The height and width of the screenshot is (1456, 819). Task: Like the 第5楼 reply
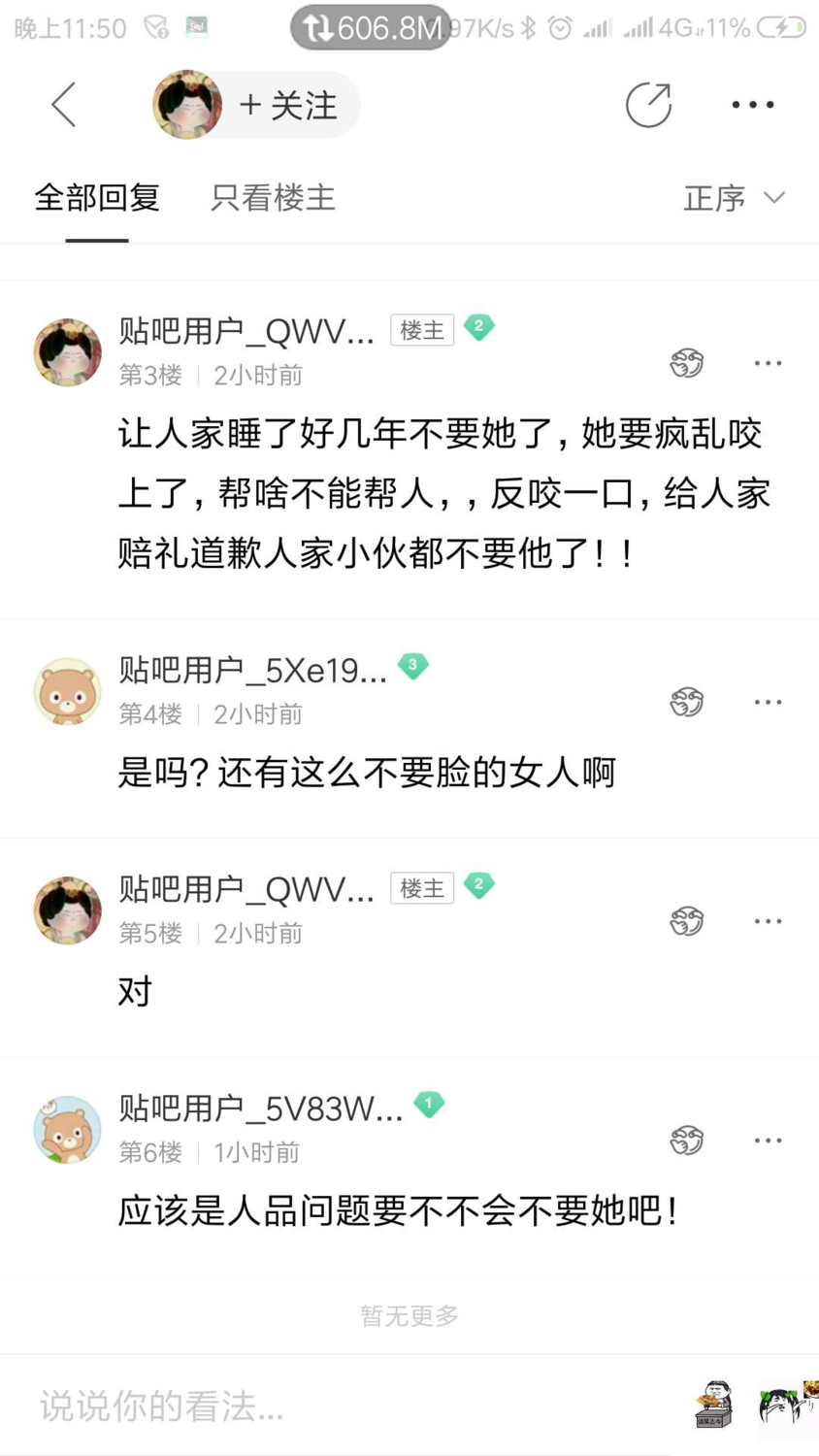[686, 921]
